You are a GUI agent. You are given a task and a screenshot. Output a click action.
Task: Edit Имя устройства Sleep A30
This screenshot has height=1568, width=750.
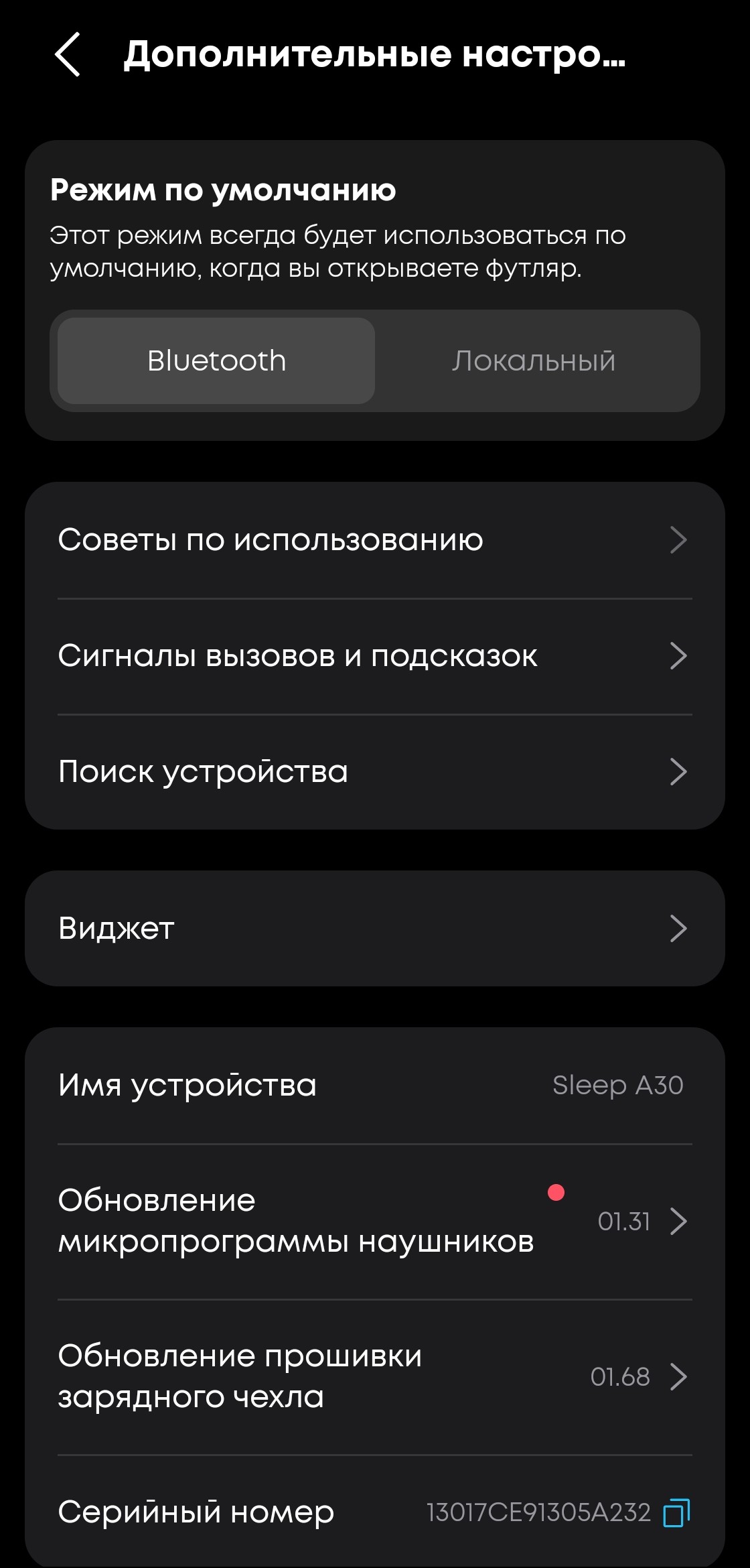[374, 1086]
